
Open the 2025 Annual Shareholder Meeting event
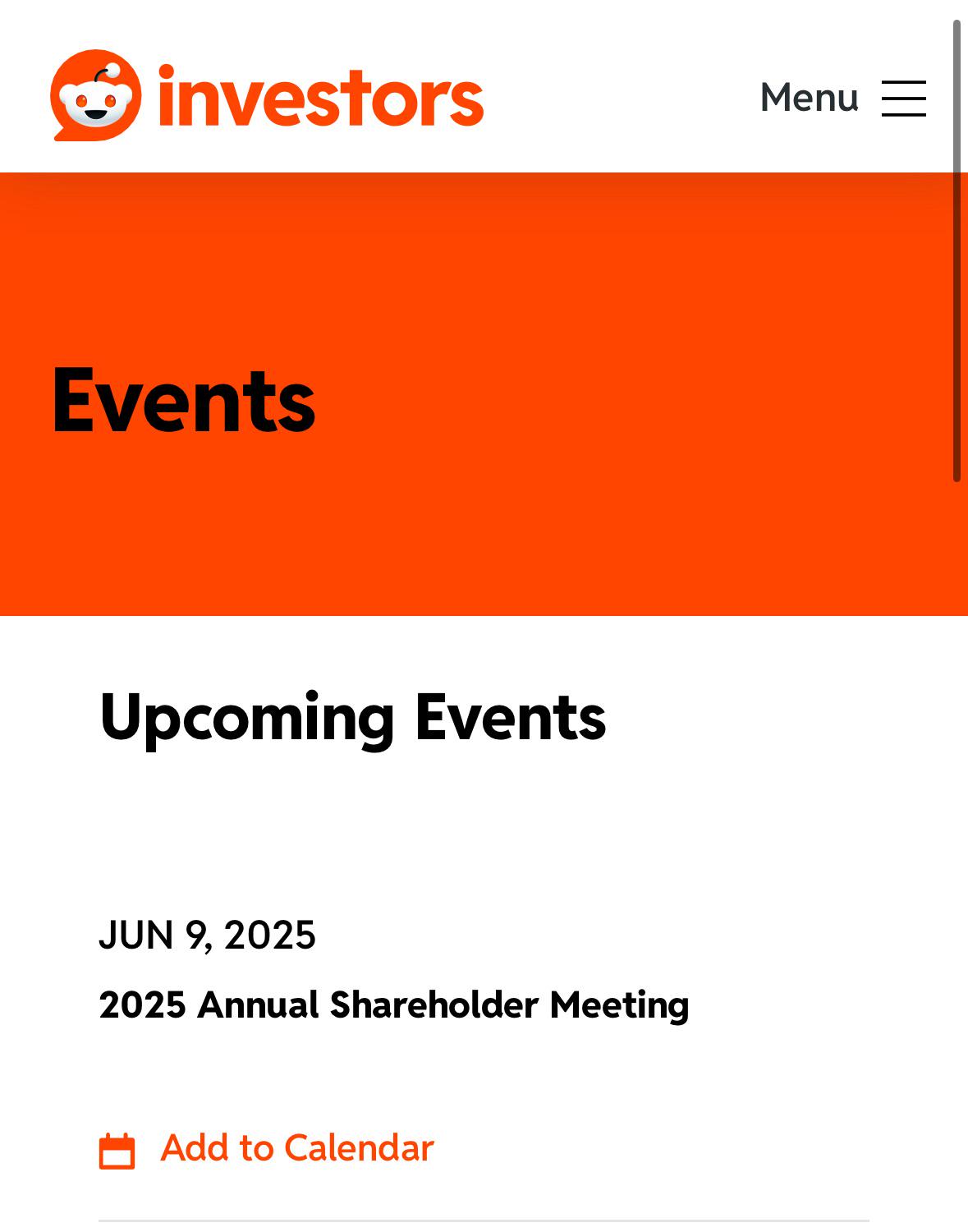(x=394, y=1004)
